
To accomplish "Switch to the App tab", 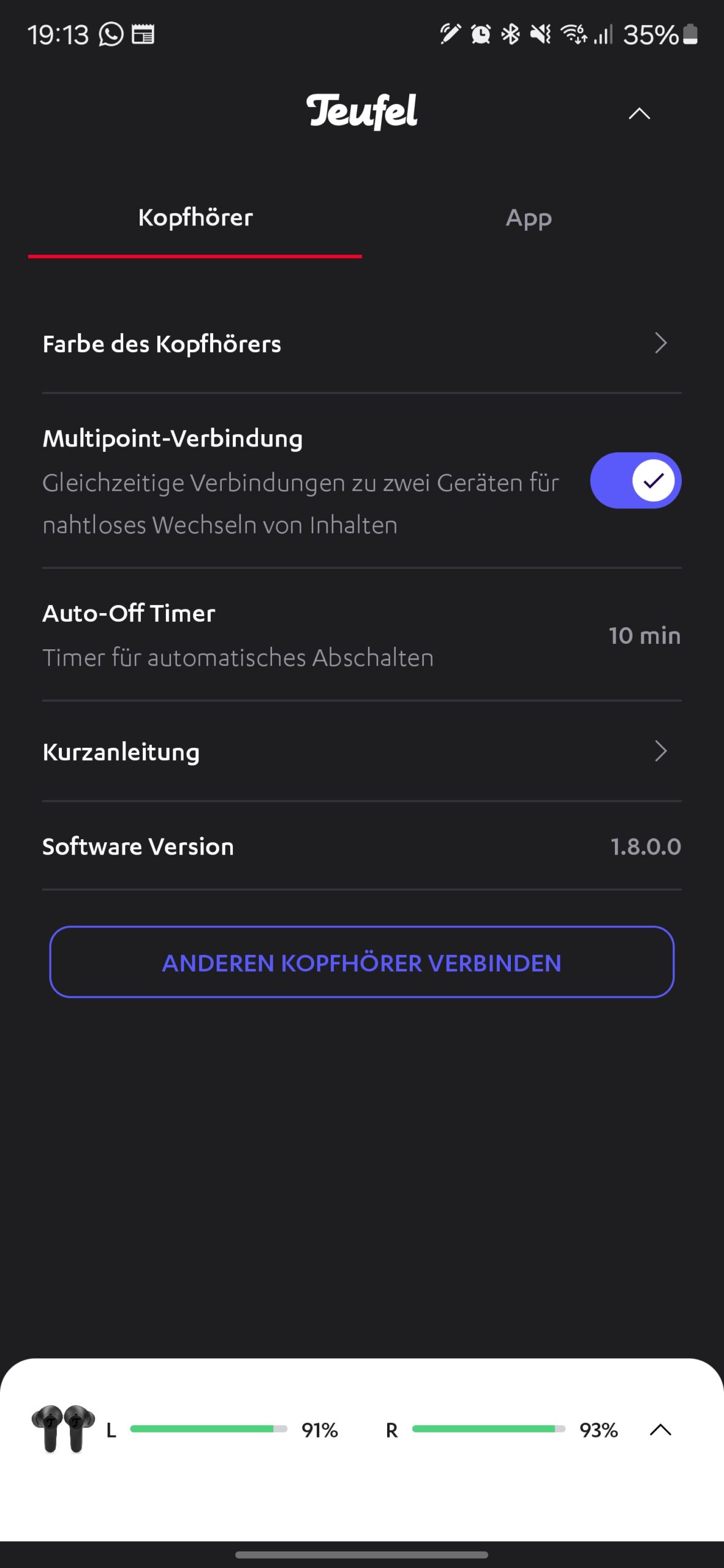I will [x=529, y=218].
